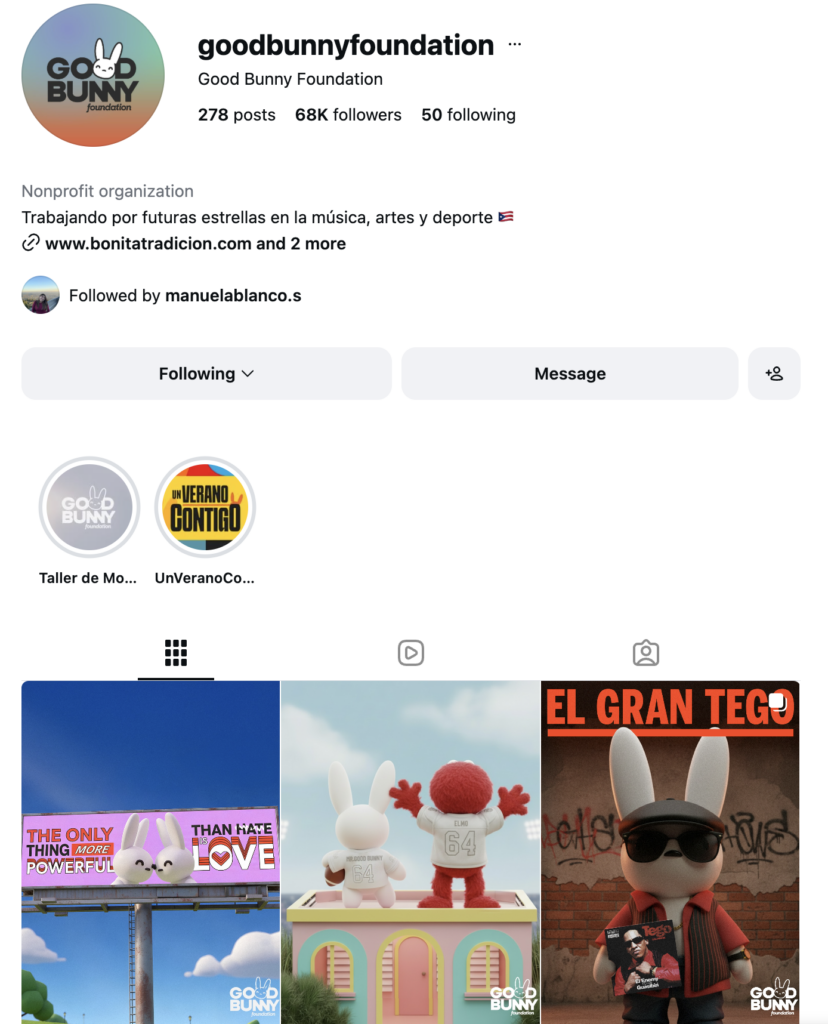This screenshot has width=828, height=1024.
Task: Switch to the posts grid tab
Action: tap(176, 653)
